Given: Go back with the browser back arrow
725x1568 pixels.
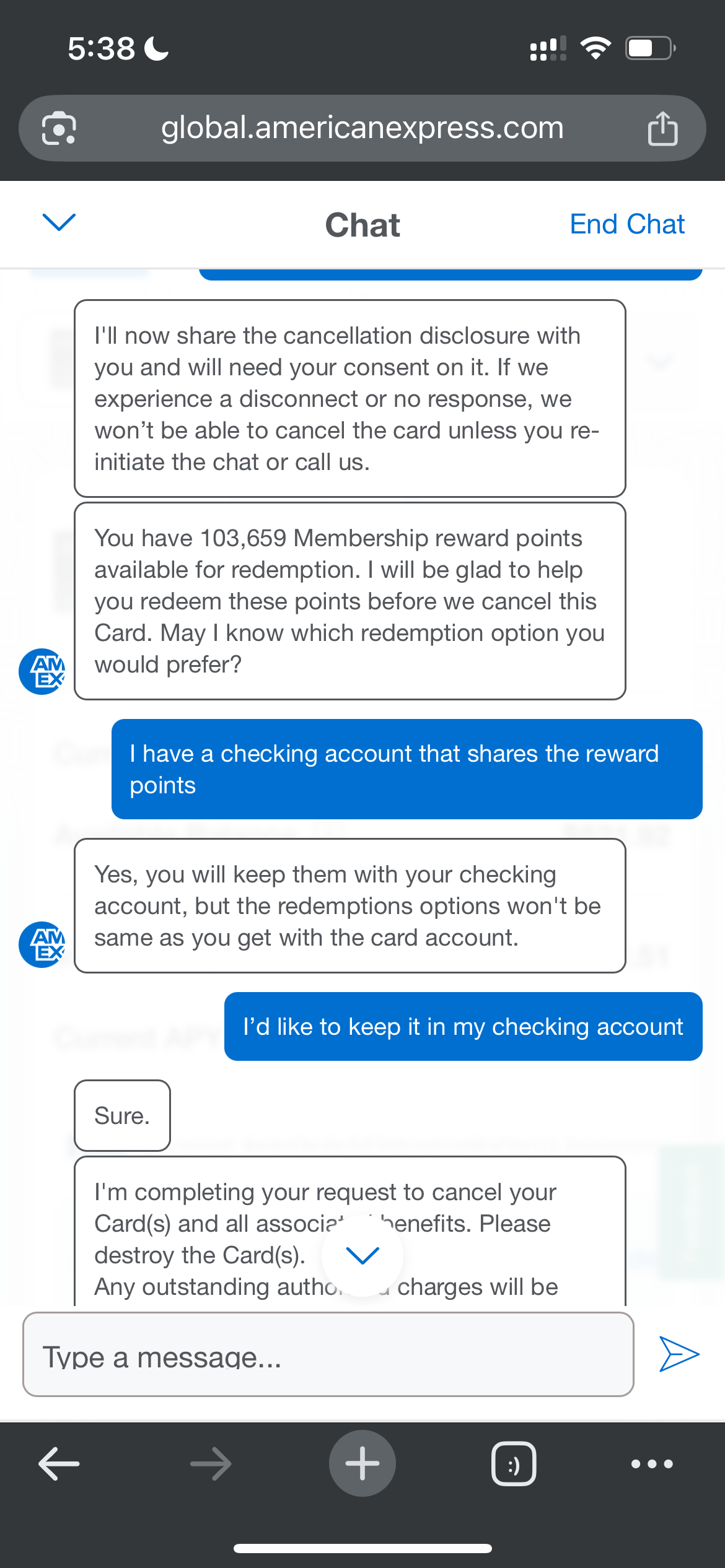Looking at the screenshot, I should pos(59,1464).
